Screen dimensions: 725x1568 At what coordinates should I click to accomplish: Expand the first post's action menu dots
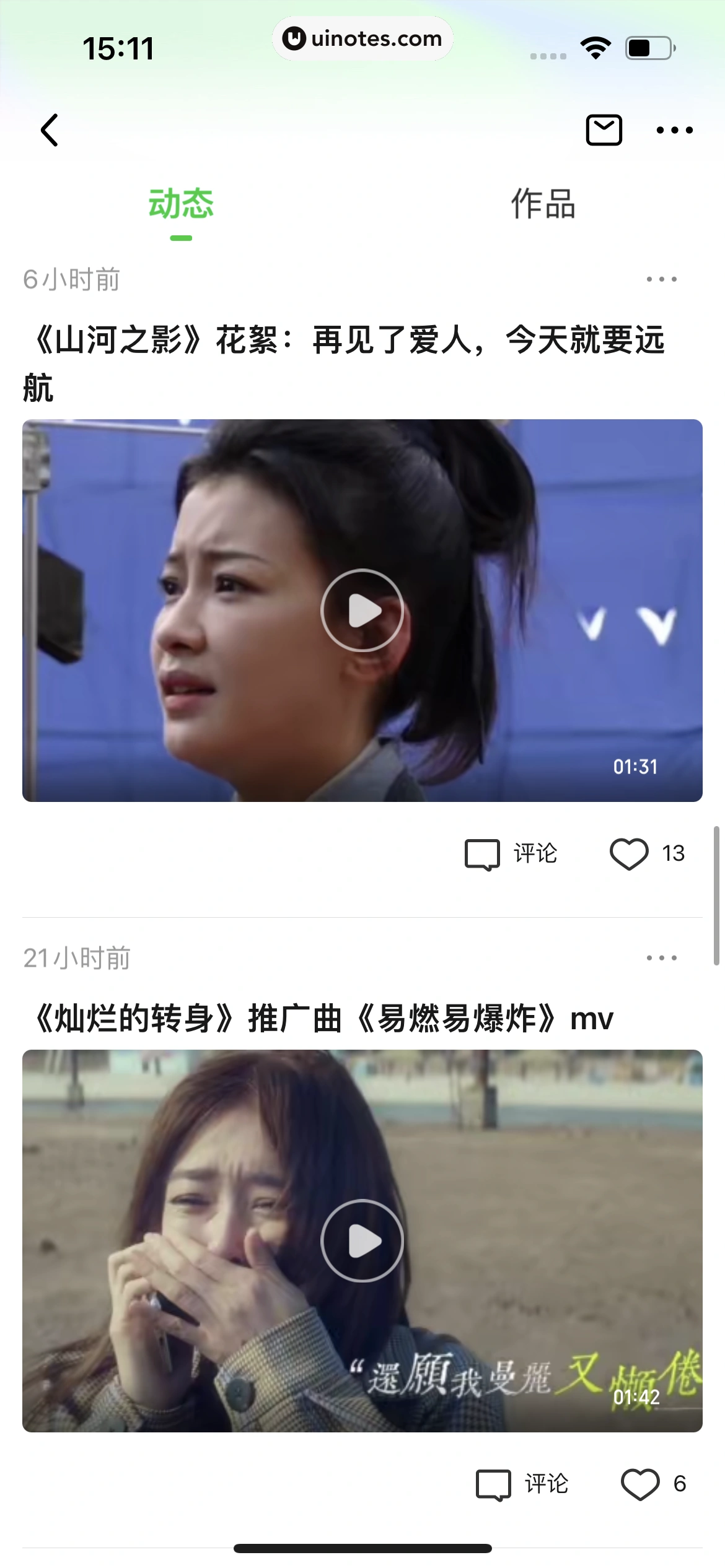pos(662,279)
